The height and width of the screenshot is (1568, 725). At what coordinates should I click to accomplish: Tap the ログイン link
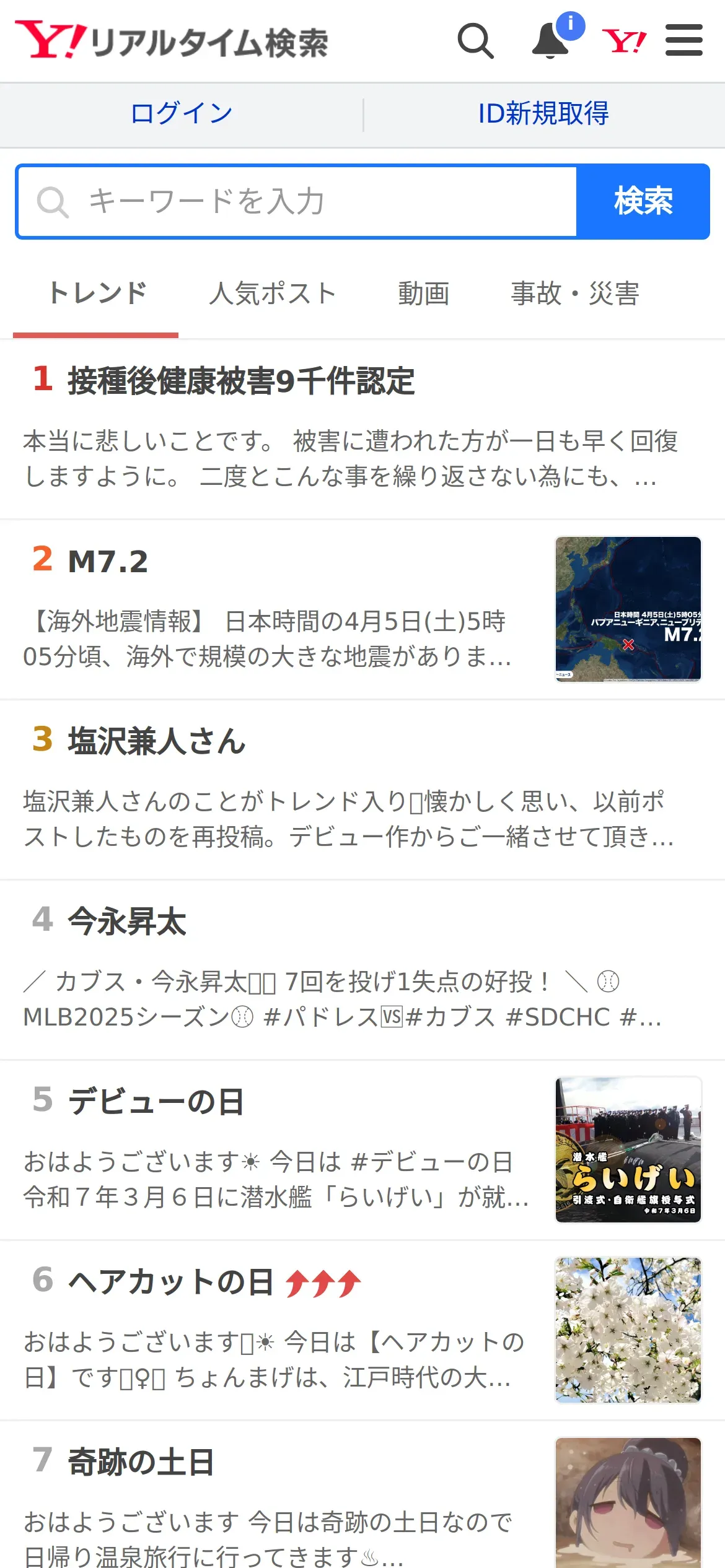tap(182, 114)
